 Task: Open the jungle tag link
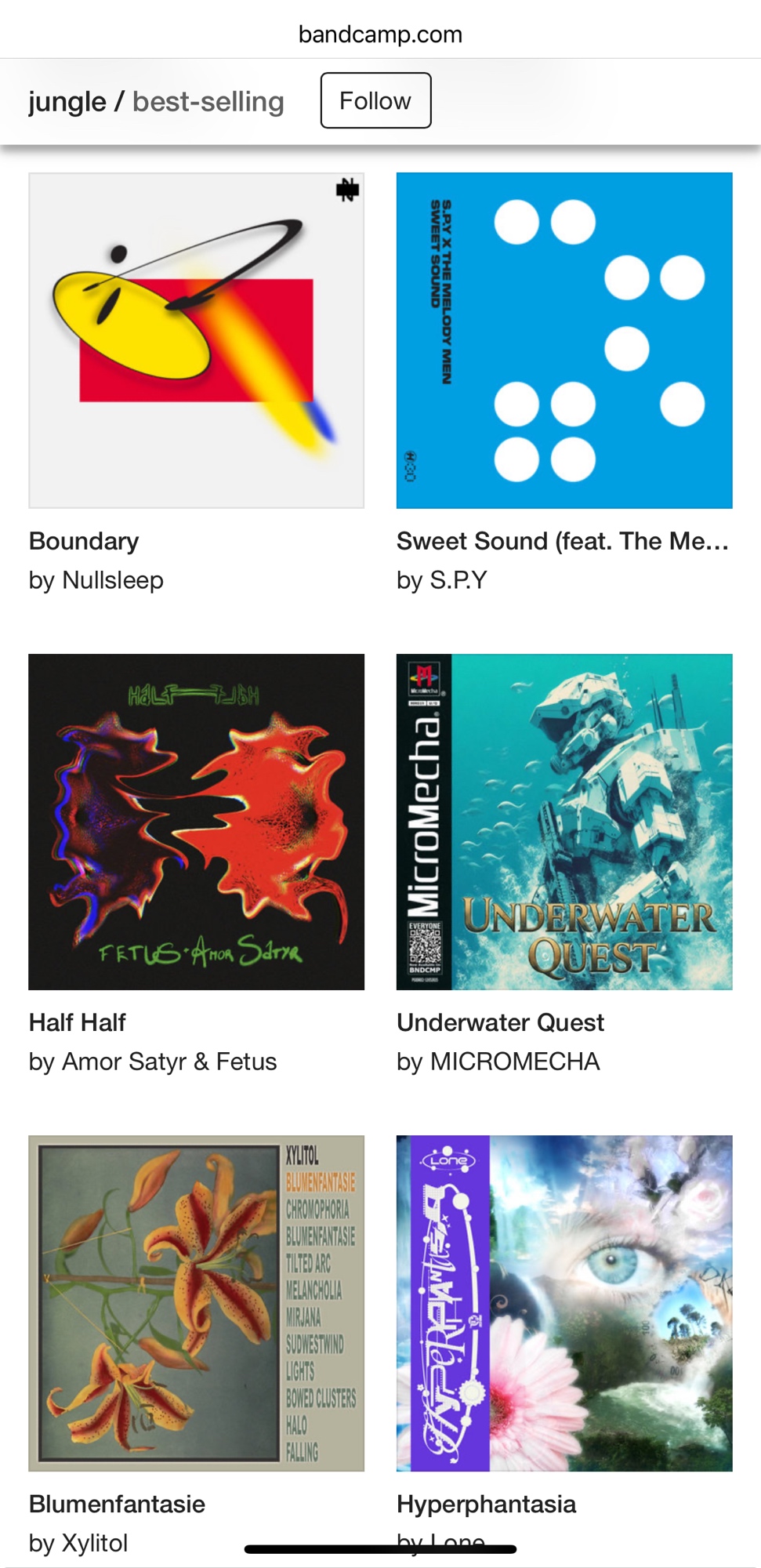67,102
